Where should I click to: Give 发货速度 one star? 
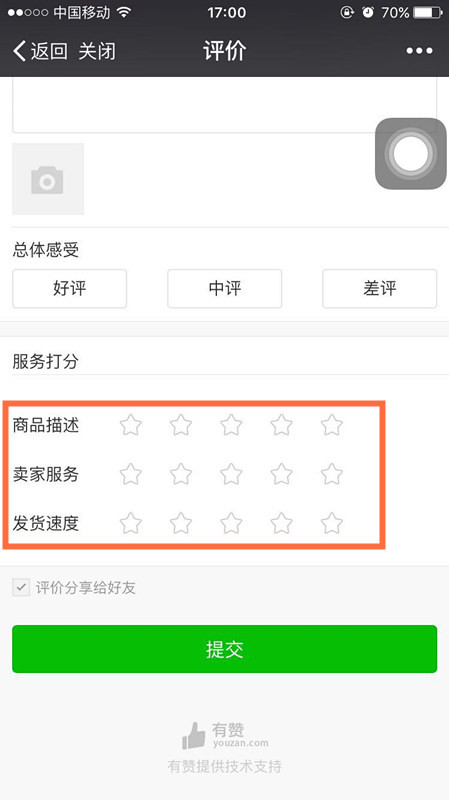click(x=131, y=523)
